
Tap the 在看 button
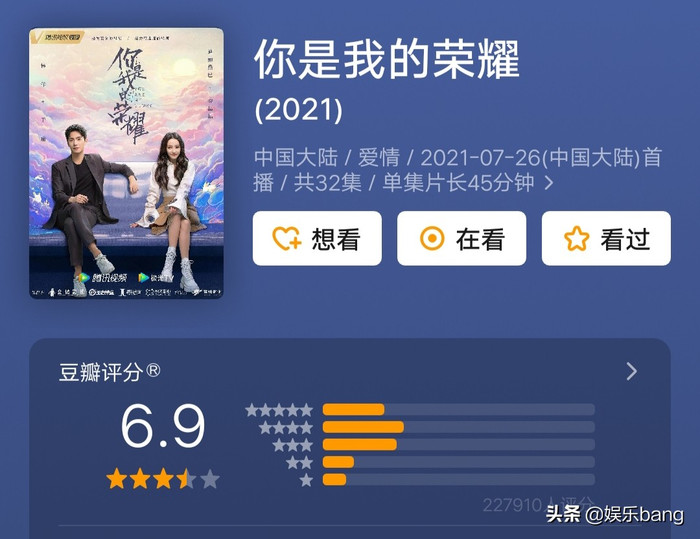click(461, 238)
